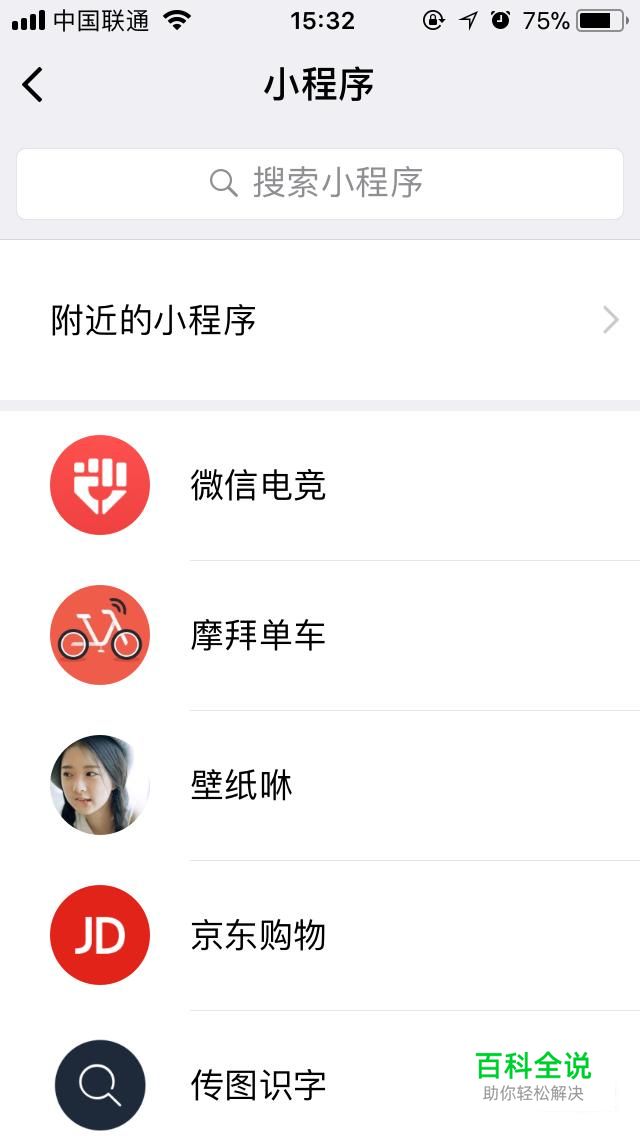Open 京东购物 mini program
The width and height of the screenshot is (640, 1136).
(x=258, y=936)
